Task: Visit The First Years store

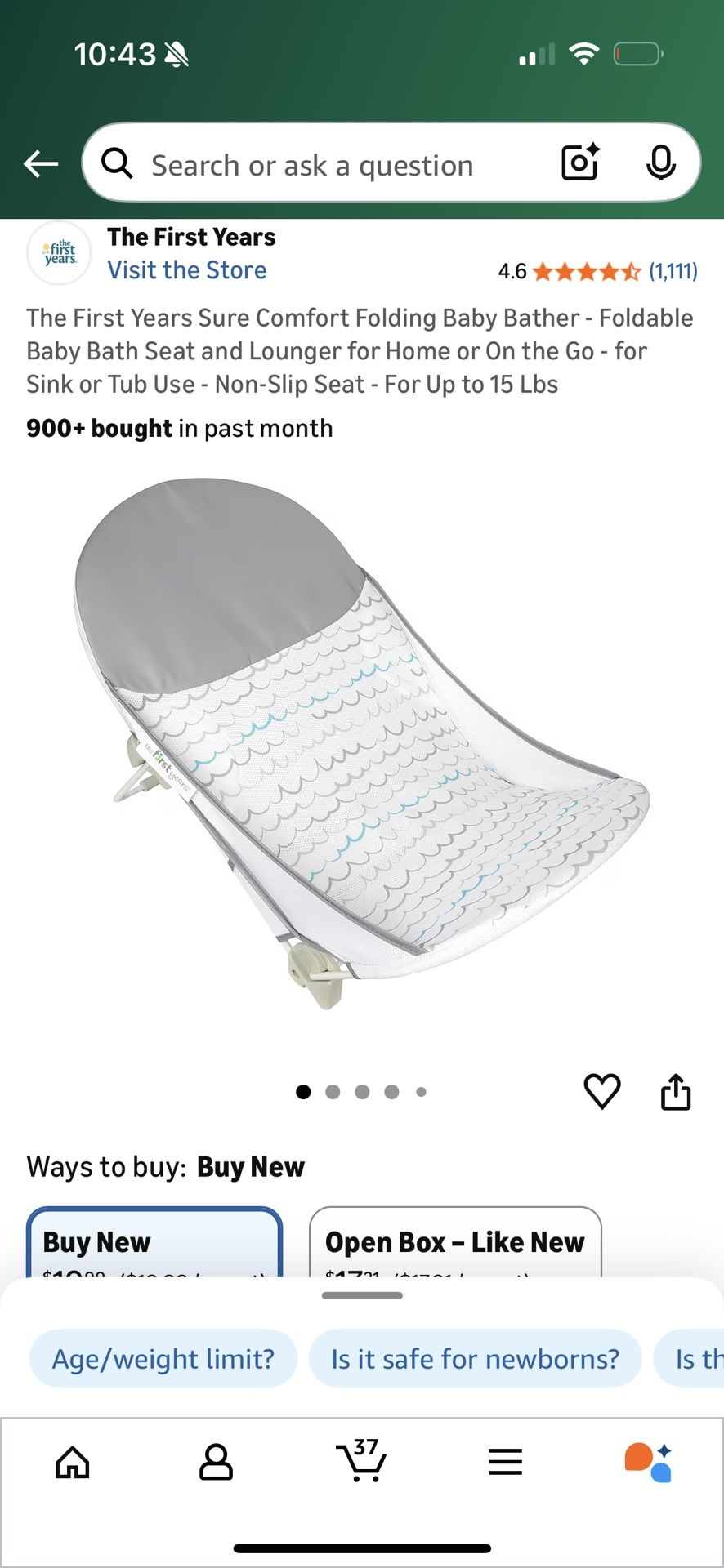Action: pyautogui.click(x=186, y=269)
